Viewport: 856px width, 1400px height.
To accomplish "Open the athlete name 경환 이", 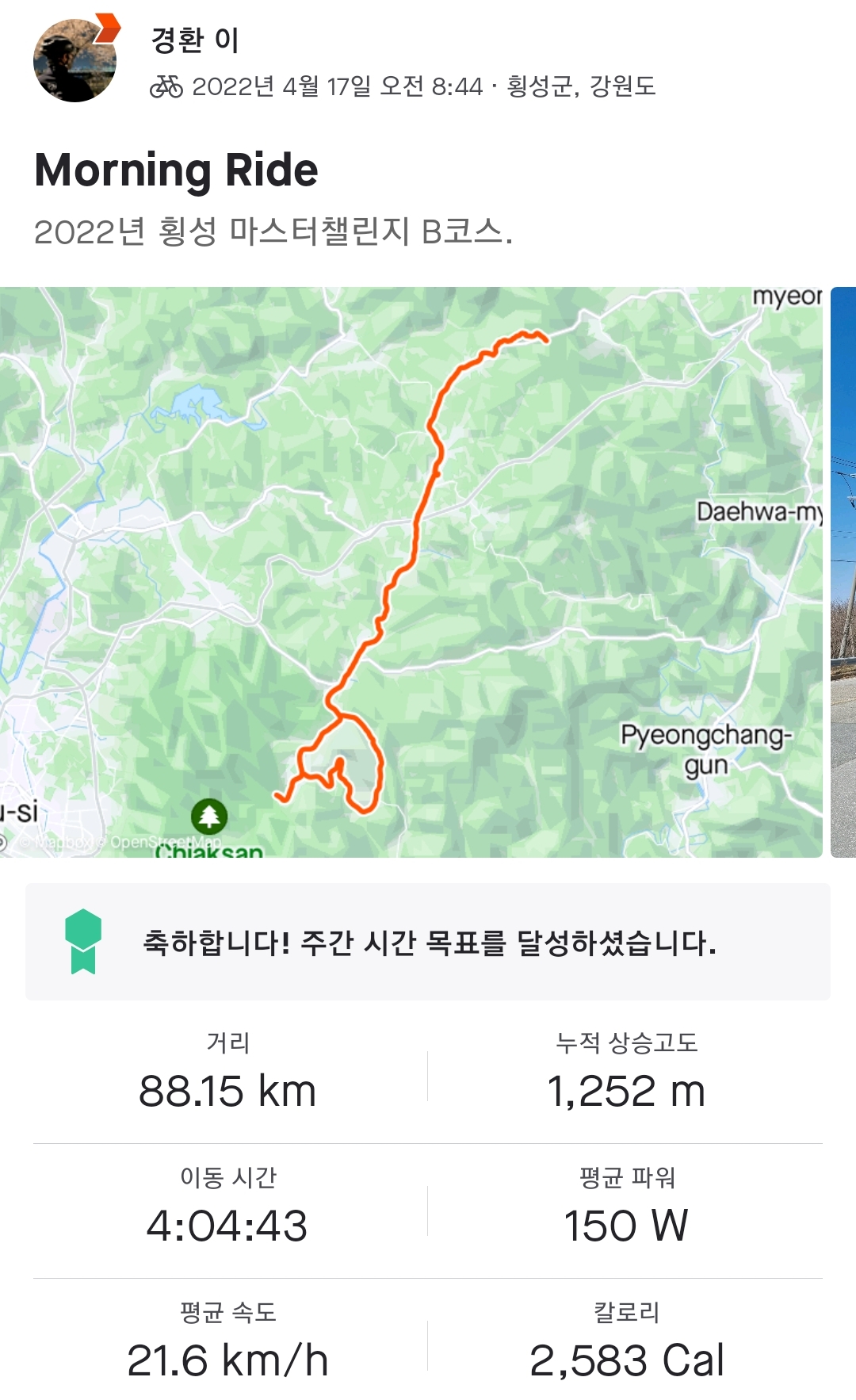I will [195, 40].
